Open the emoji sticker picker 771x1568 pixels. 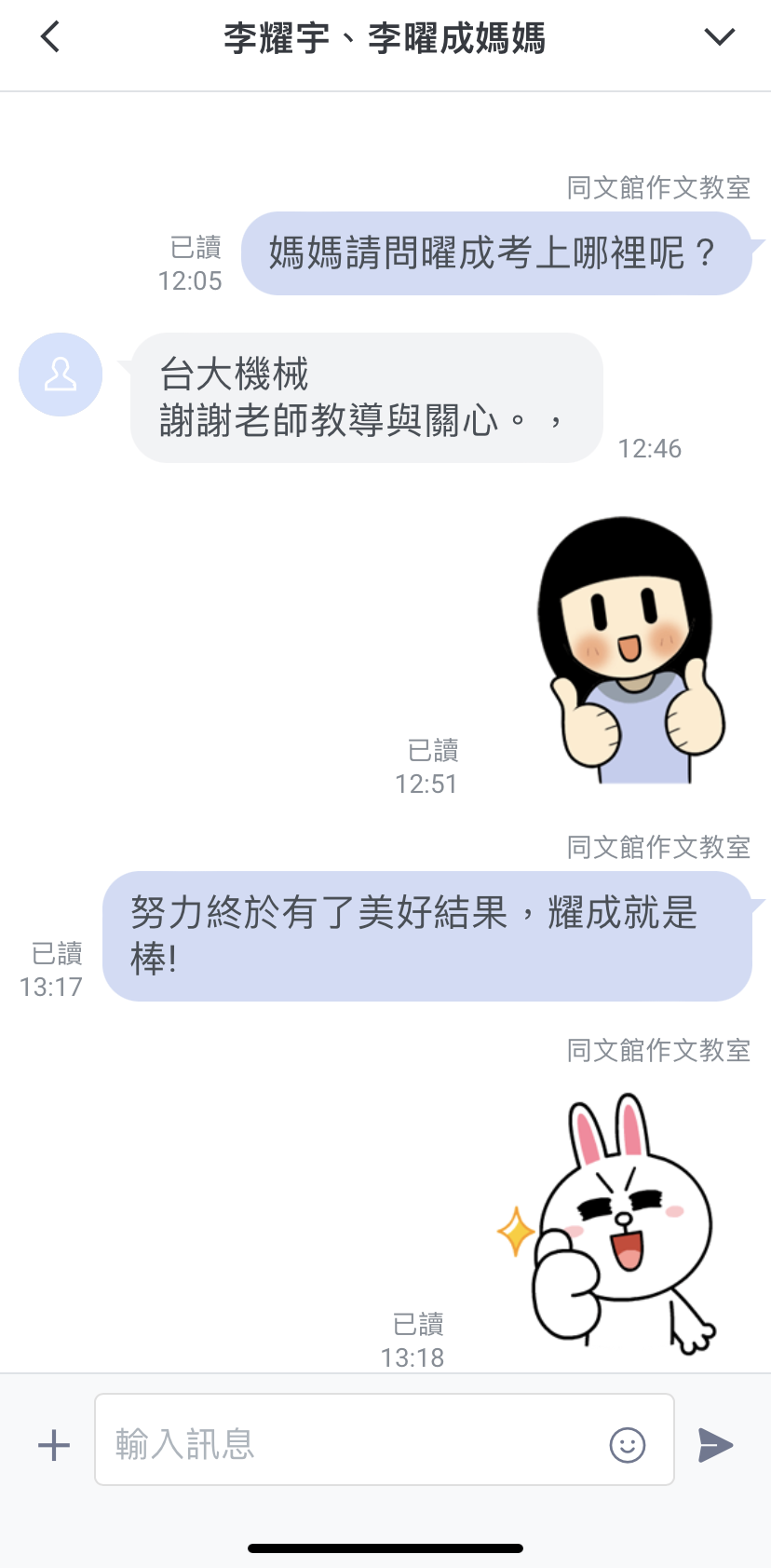click(628, 1445)
